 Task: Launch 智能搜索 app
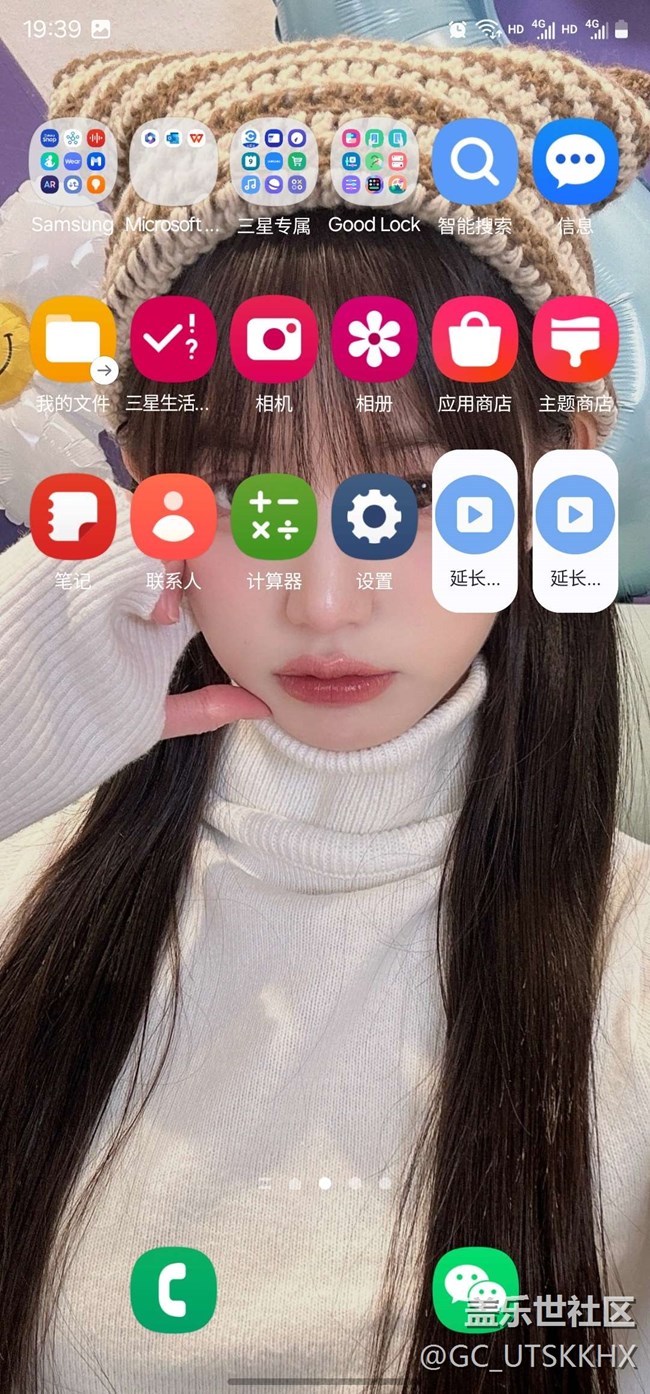pyautogui.click(x=475, y=162)
